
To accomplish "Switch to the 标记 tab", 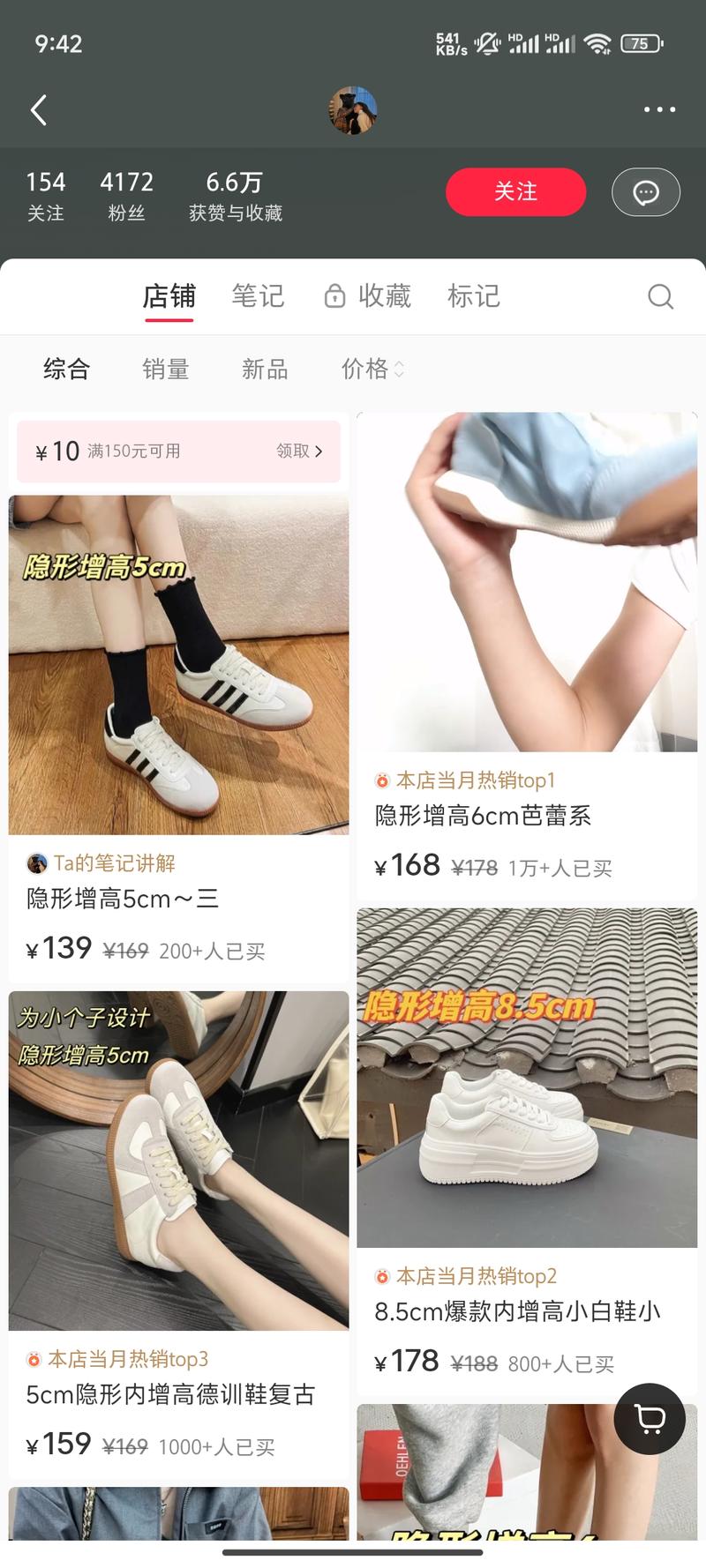I will tap(473, 296).
